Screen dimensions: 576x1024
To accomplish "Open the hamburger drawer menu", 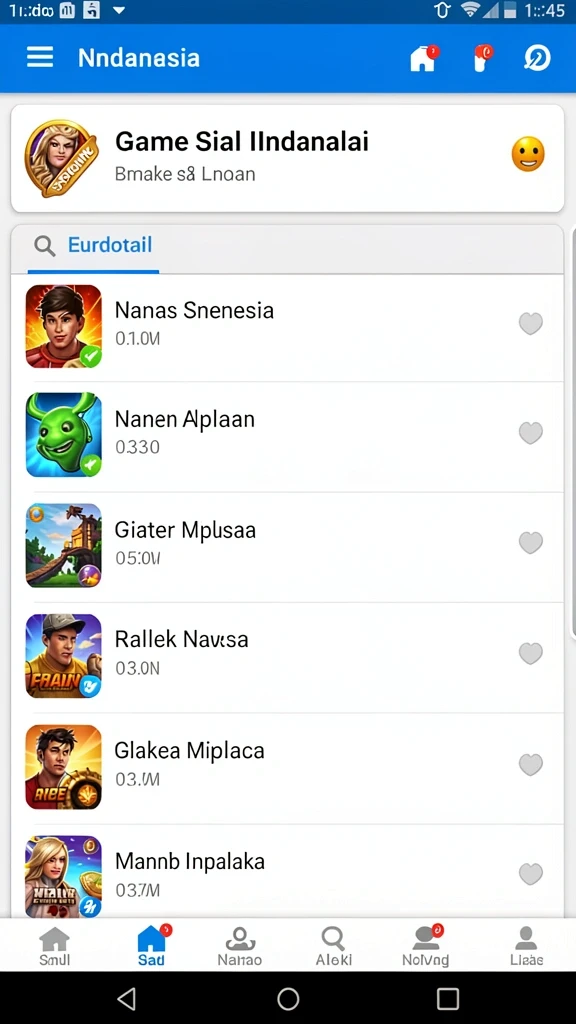I will [x=40, y=57].
